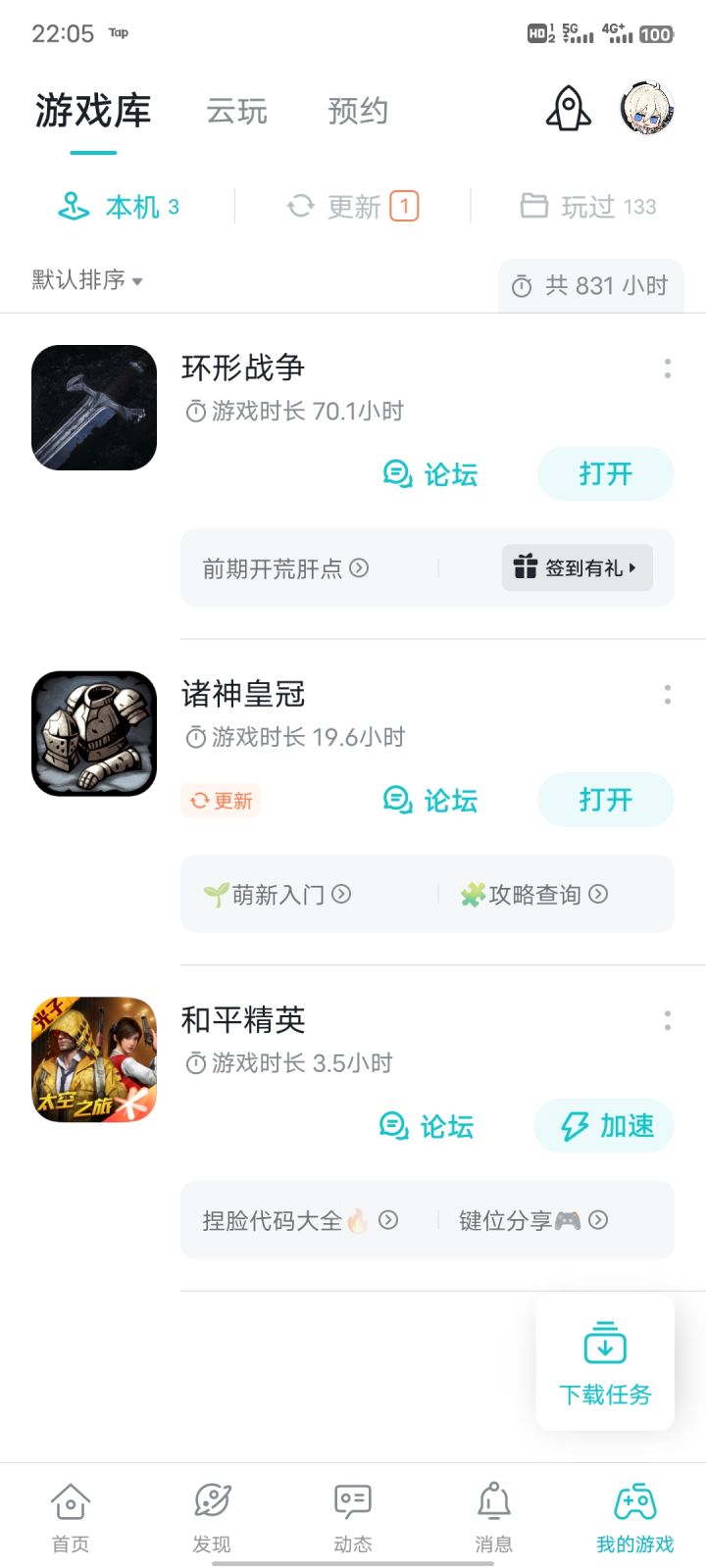The image size is (706, 1568).
Task: Open 捏脸代码大全 link
Action: pos(300,1220)
